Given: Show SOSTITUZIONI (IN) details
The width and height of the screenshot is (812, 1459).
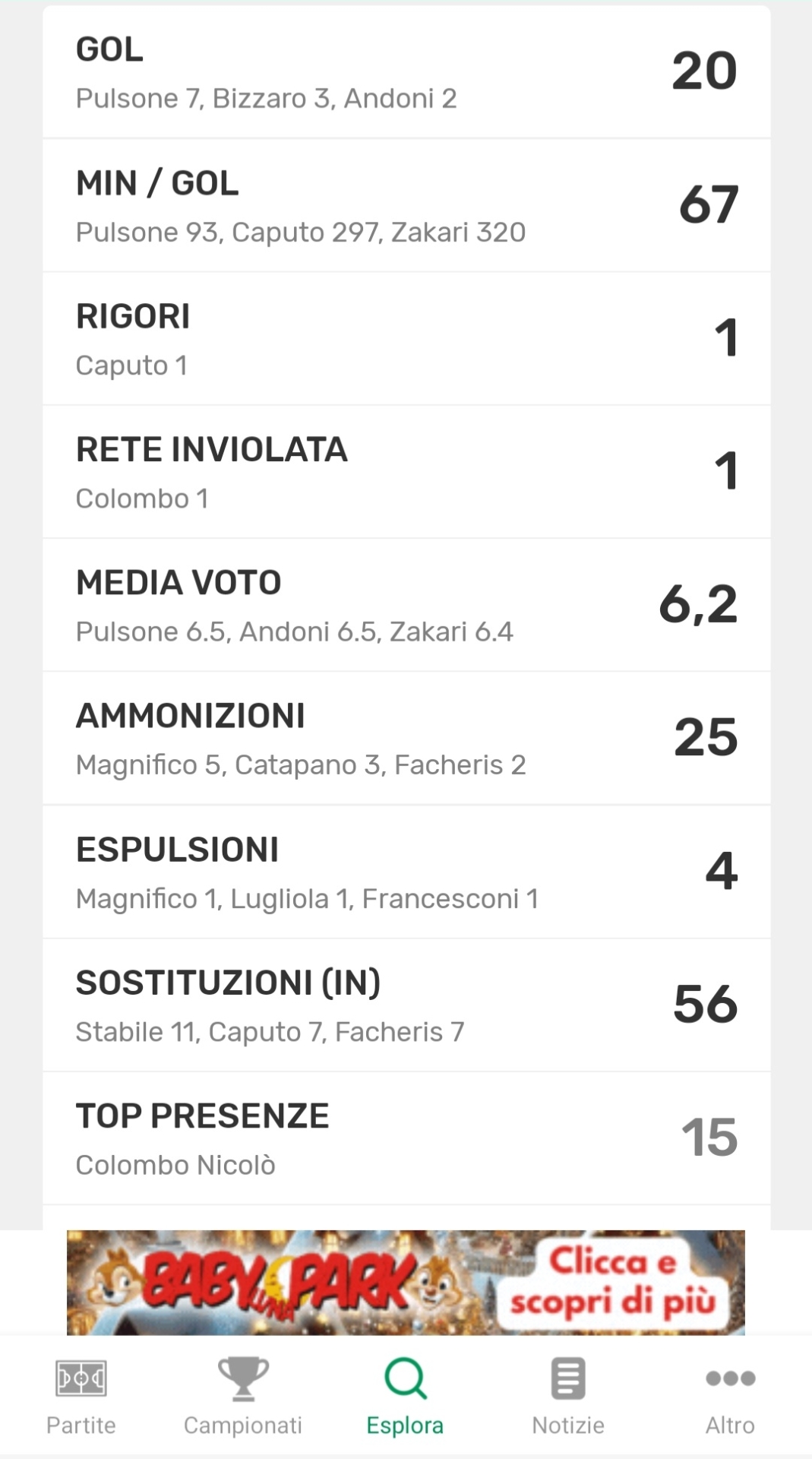Looking at the screenshot, I should tap(406, 1005).
